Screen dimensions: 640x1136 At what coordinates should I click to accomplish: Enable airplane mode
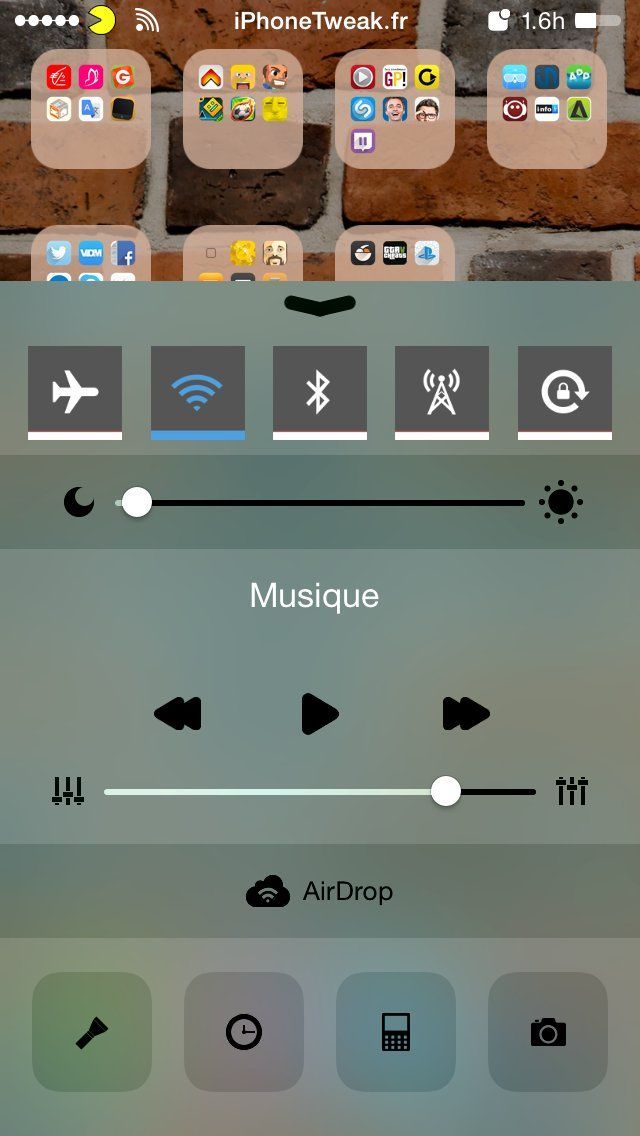[75, 392]
